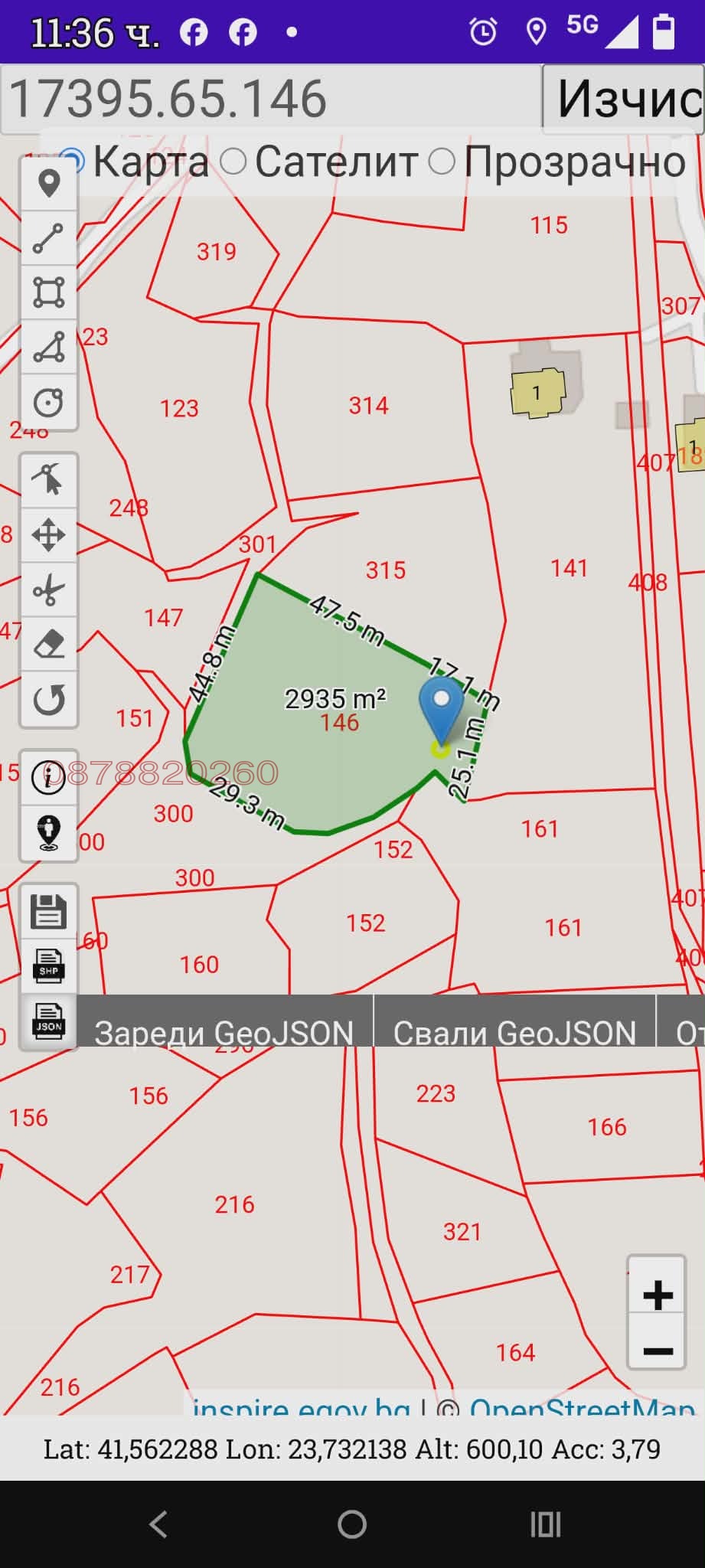Tap Зареди GeoJSON

click(x=224, y=1033)
